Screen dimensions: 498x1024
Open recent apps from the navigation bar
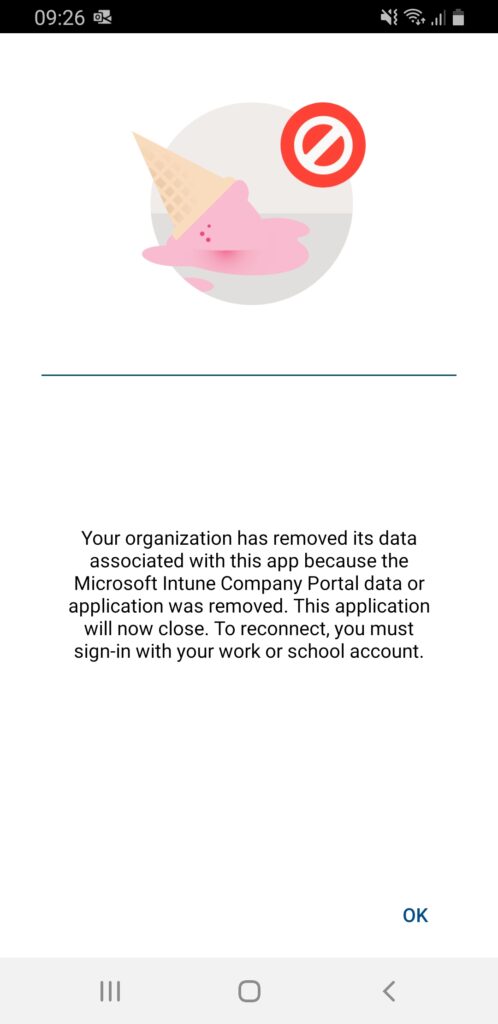coord(110,991)
